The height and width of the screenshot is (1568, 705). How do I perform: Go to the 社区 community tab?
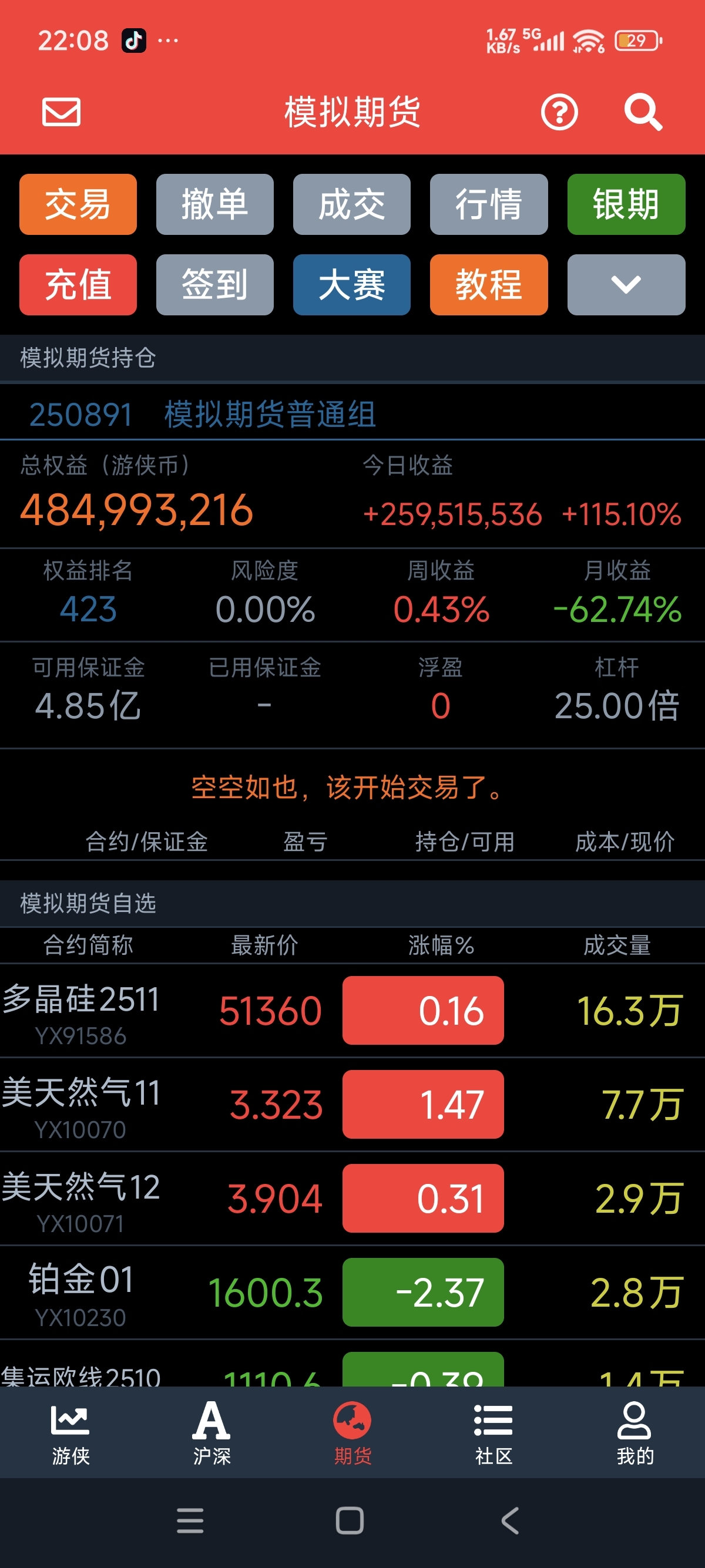[x=493, y=1432]
